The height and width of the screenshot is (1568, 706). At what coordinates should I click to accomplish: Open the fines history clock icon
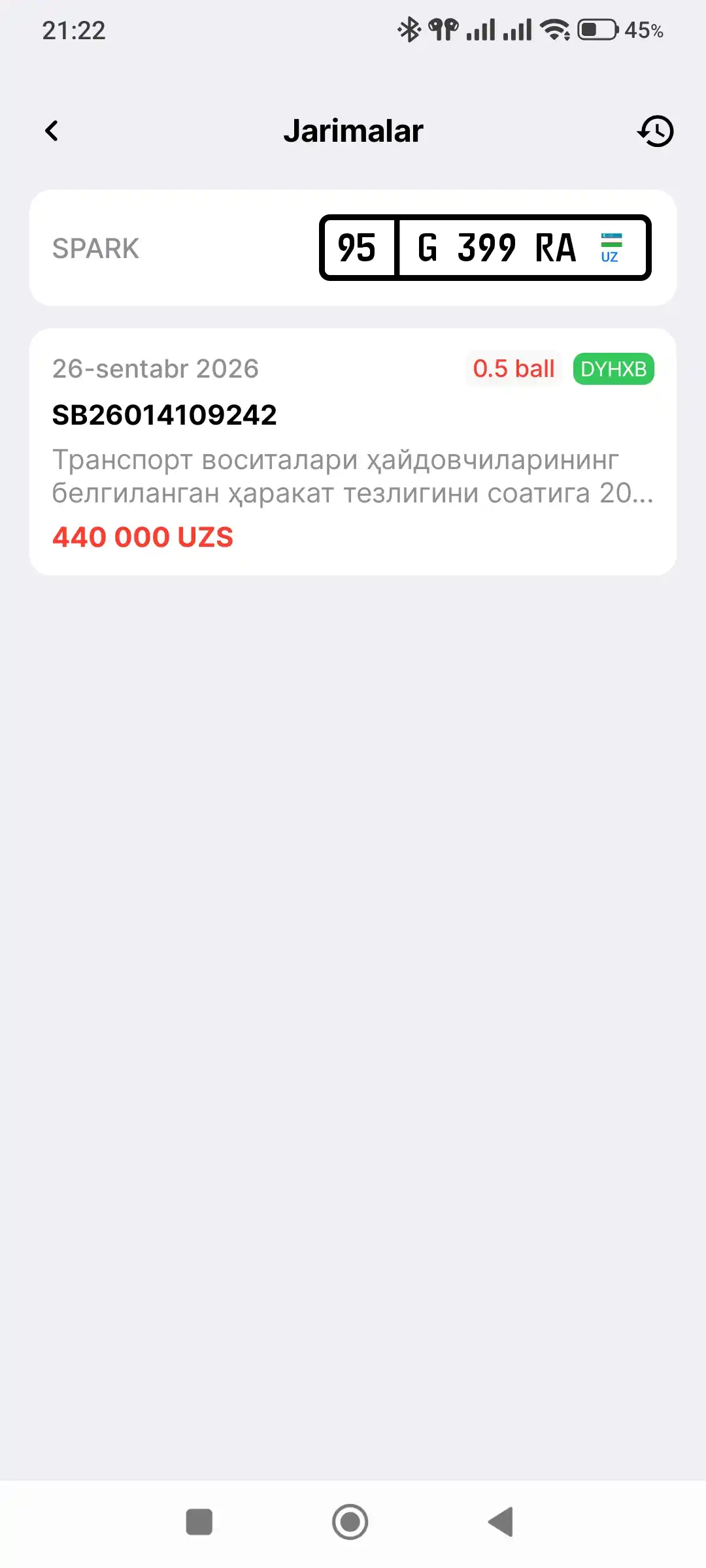tap(655, 131)
